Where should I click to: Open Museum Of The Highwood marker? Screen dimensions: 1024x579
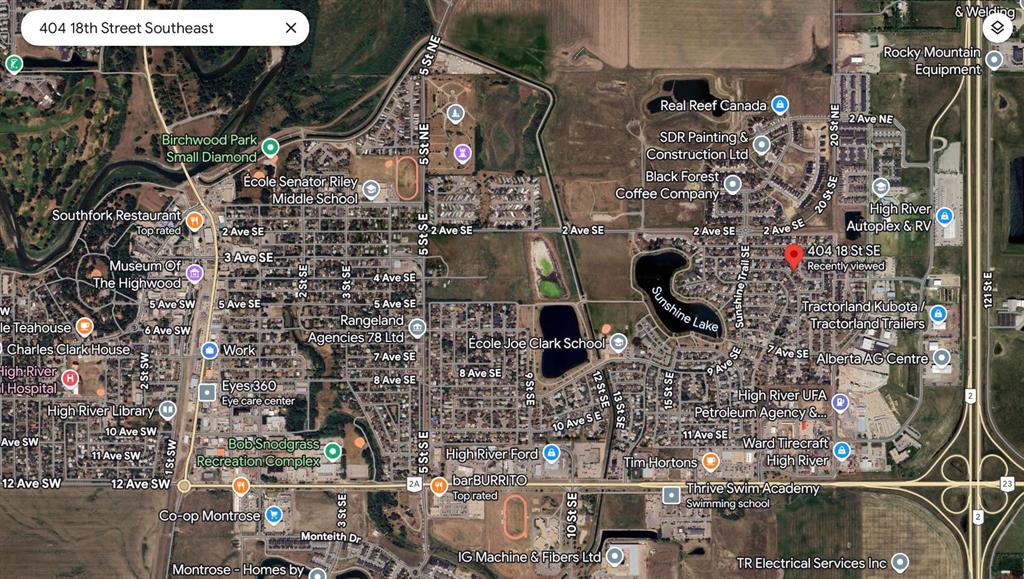coord(195,273)
